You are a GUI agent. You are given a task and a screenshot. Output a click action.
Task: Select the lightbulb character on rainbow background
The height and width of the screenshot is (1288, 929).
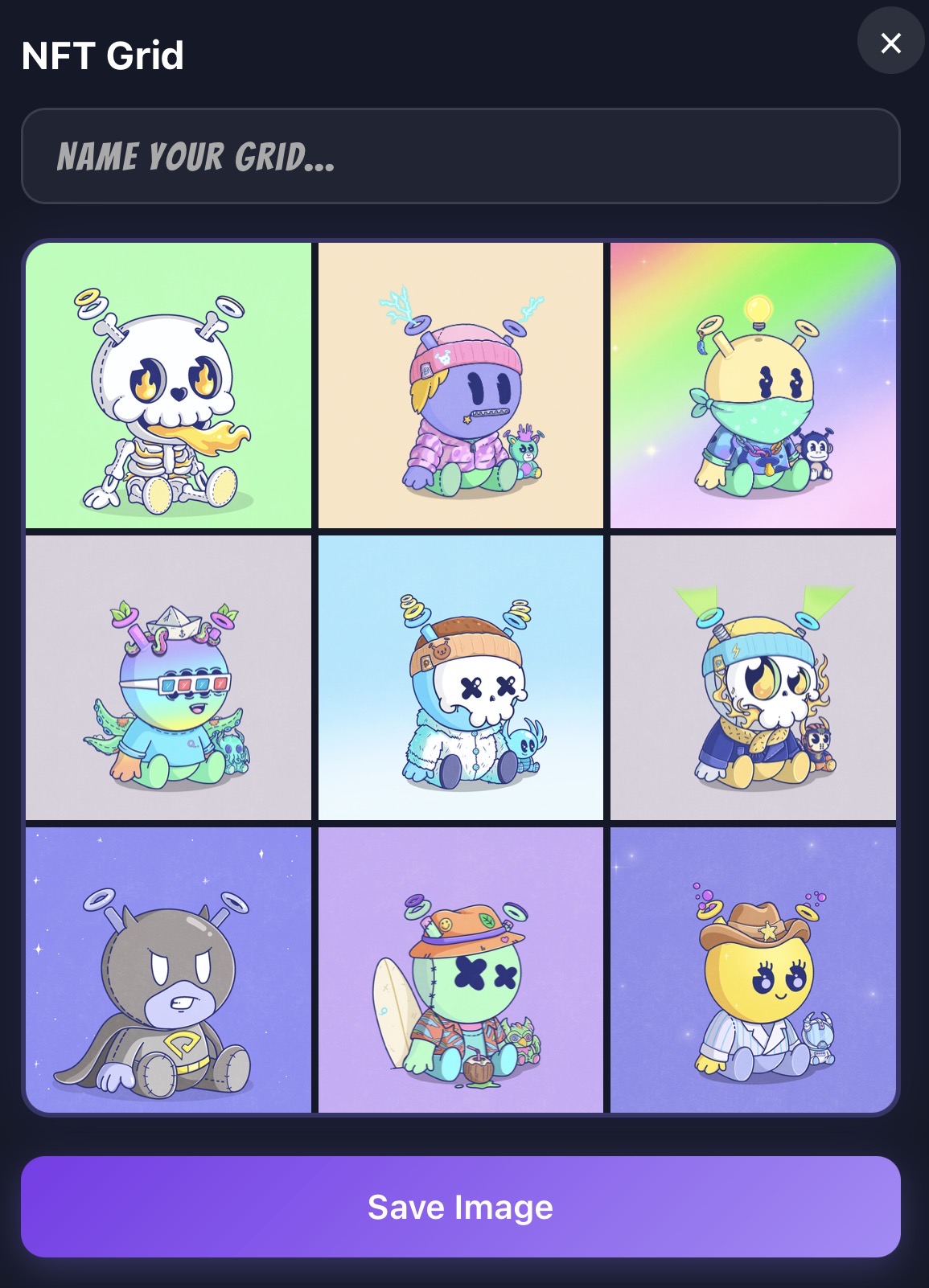(x=753, y=385)
